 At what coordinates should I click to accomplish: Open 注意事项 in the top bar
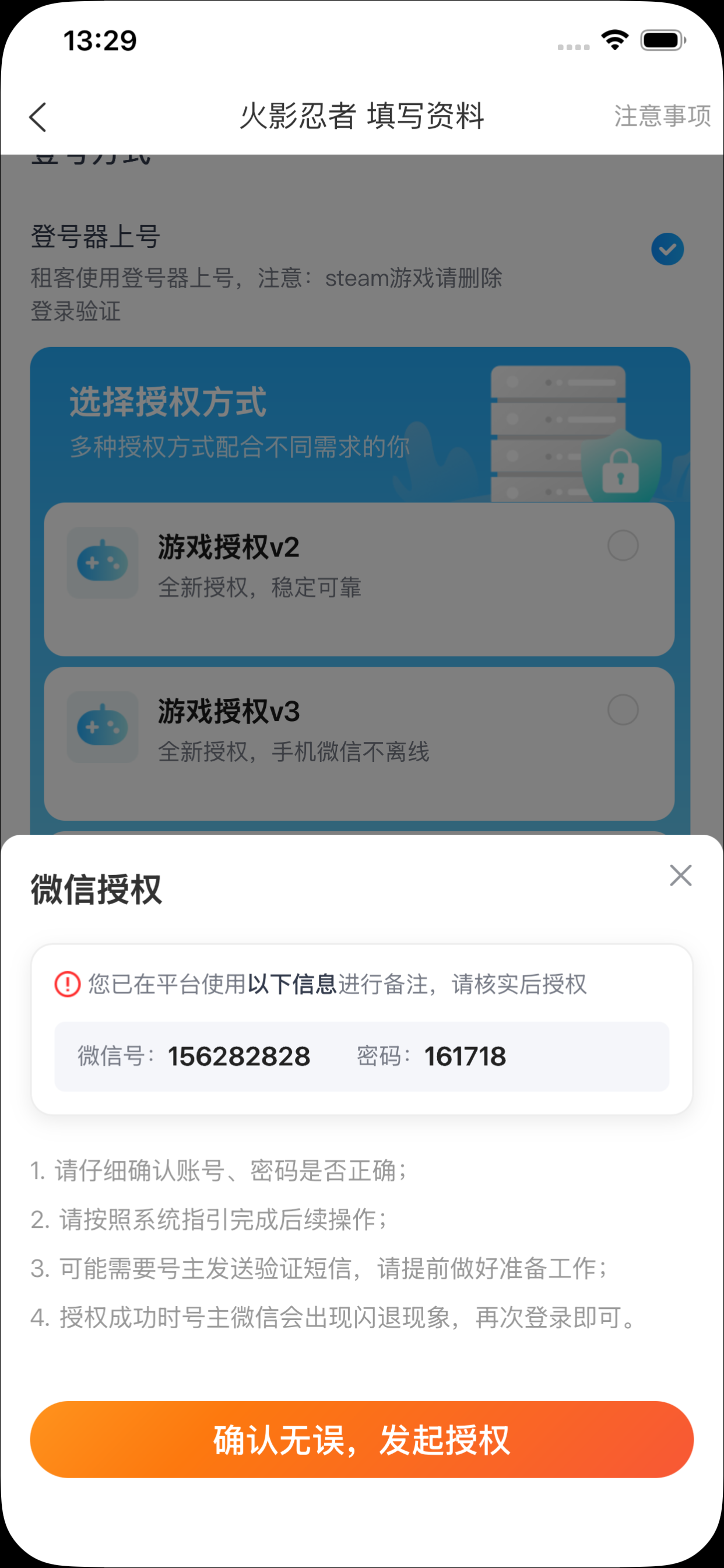tap(662, 116)
